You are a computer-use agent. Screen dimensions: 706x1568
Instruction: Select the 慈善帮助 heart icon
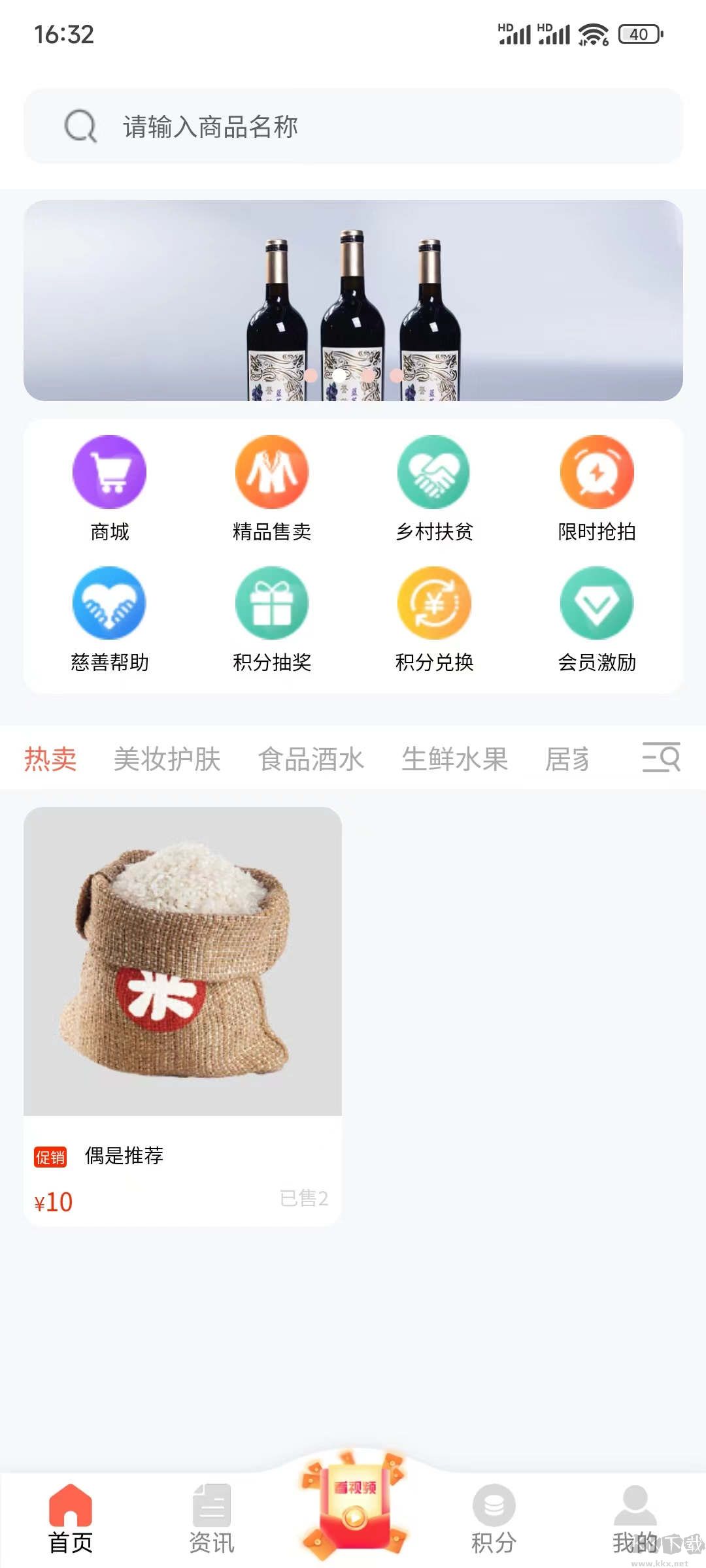click(x=109, y=604)
